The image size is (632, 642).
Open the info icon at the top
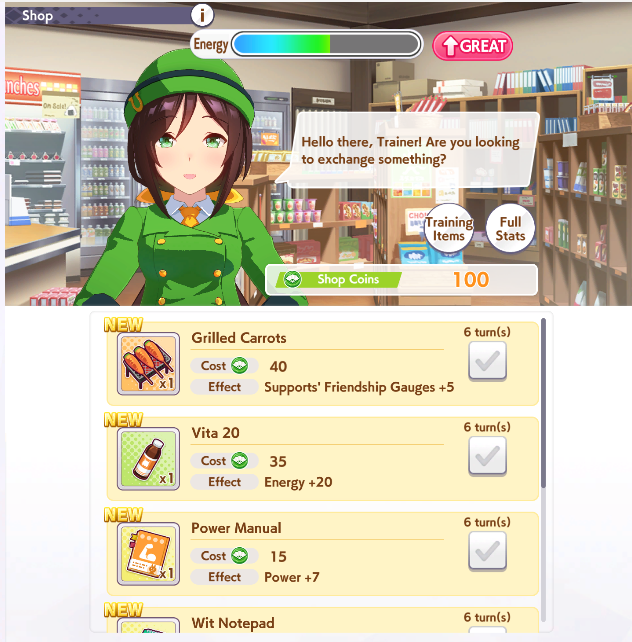[203, 14]
